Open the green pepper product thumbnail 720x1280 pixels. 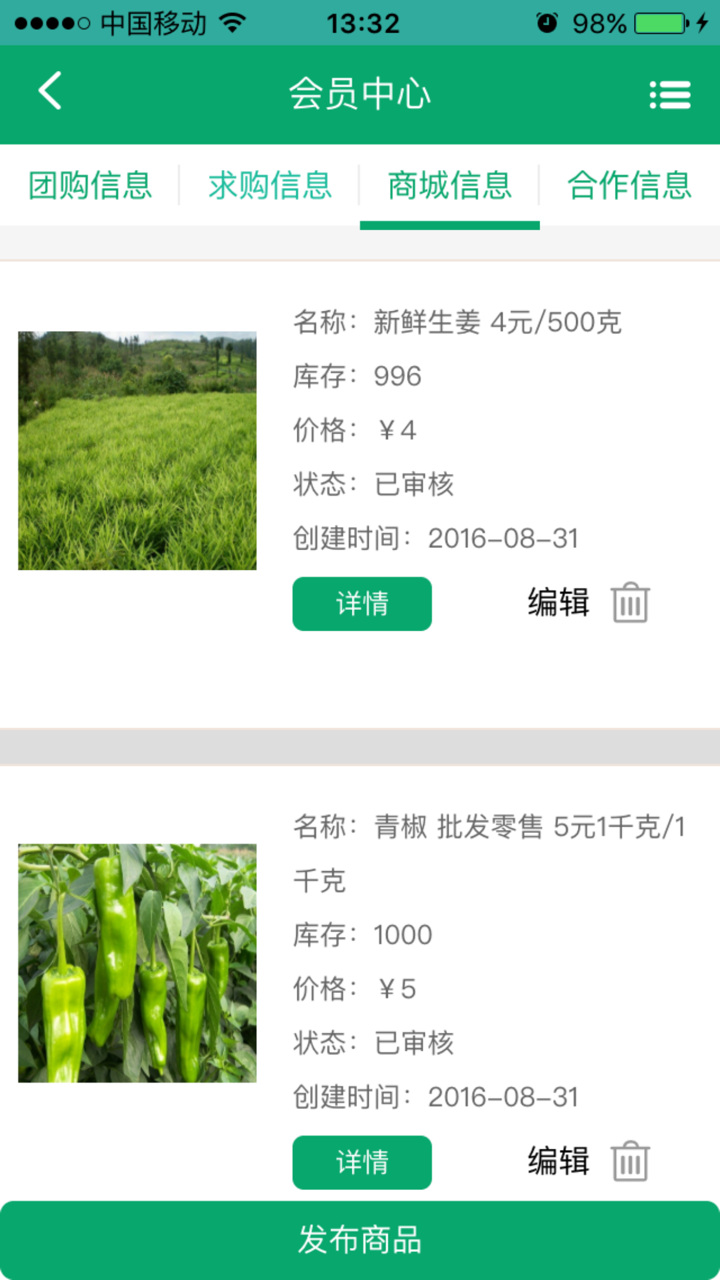coord(136,962)
